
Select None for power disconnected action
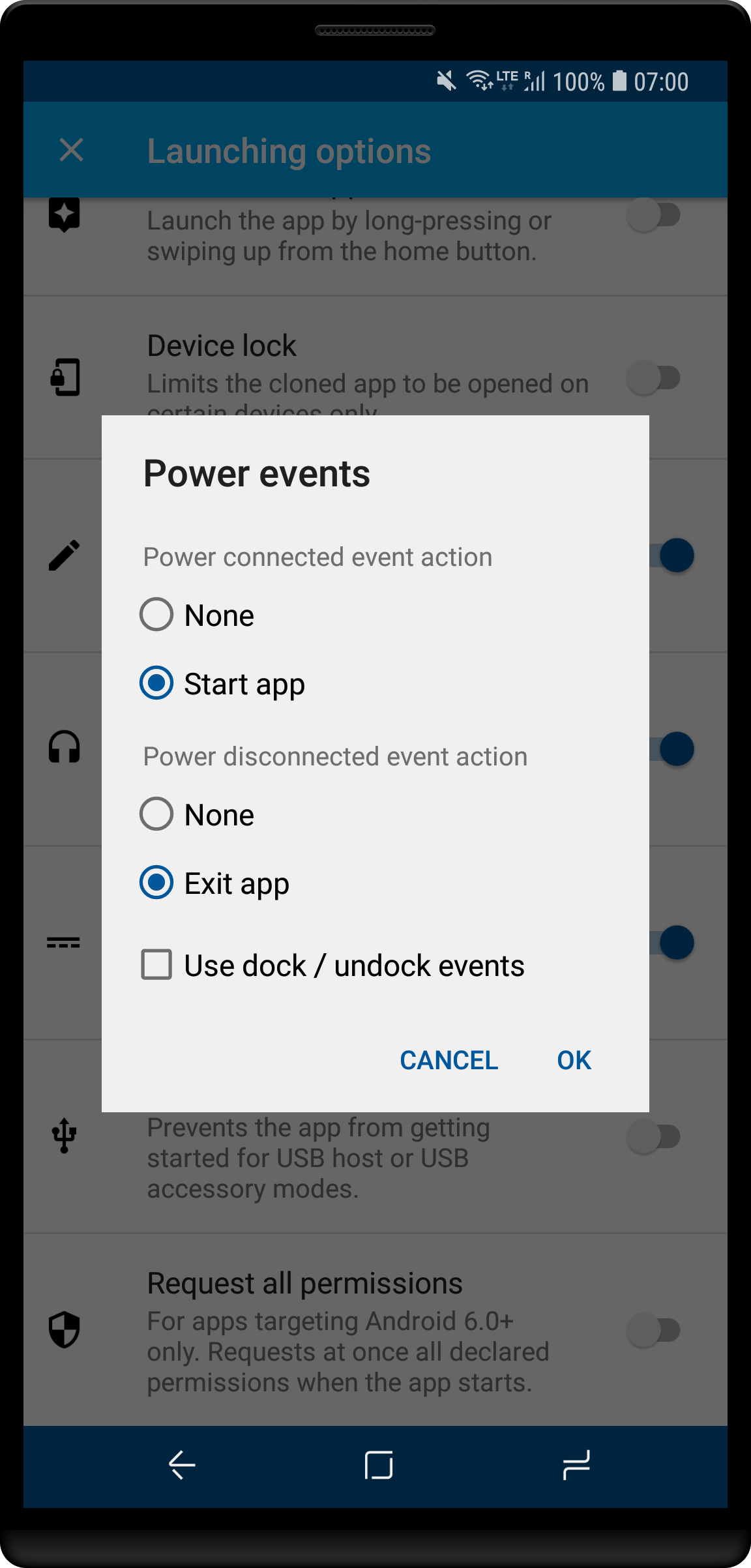point(156,814)
